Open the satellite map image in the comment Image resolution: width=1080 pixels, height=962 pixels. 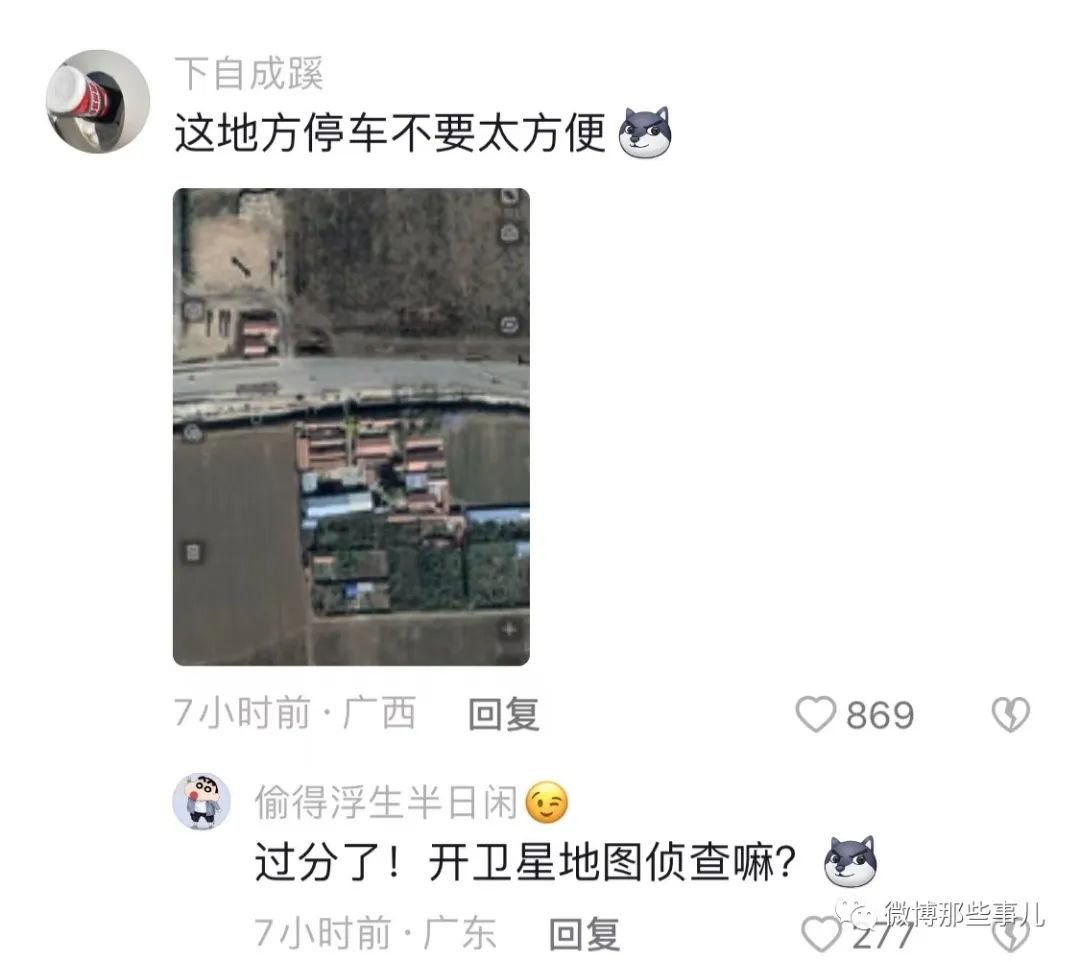(x=351, y=427)
